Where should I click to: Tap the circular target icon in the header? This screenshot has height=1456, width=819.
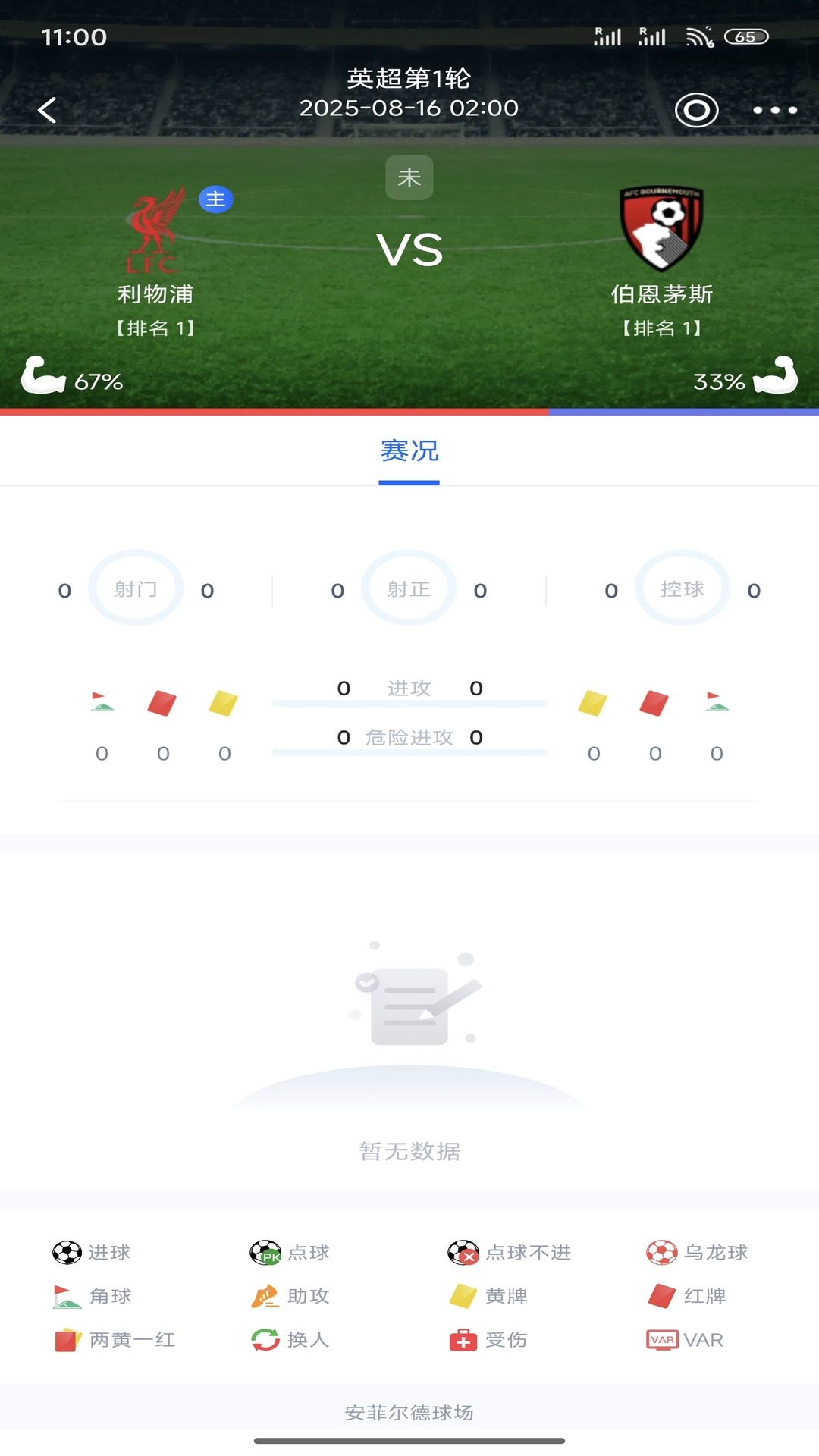695,110
